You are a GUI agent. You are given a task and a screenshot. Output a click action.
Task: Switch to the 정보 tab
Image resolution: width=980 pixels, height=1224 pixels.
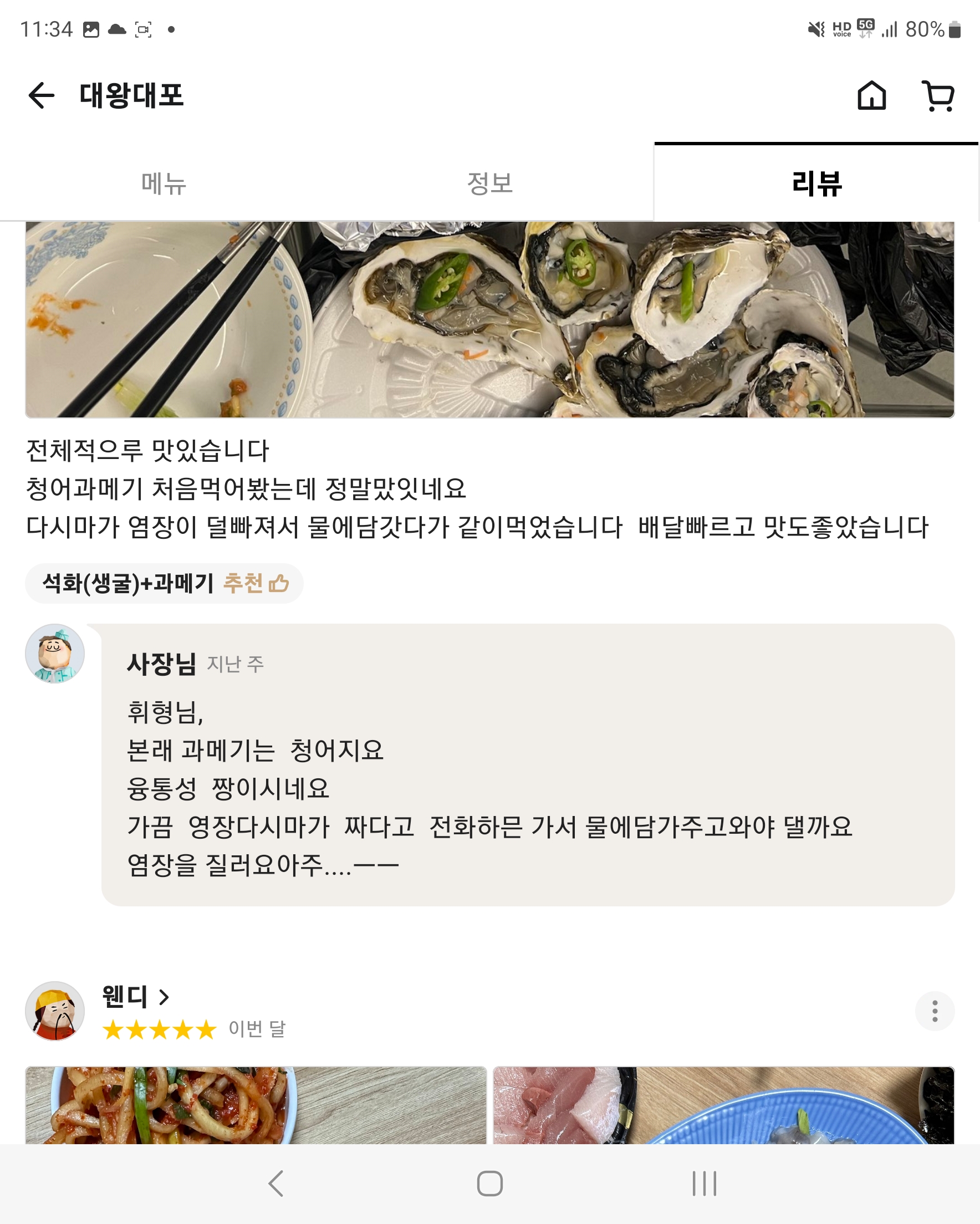[x=490, y=183]
